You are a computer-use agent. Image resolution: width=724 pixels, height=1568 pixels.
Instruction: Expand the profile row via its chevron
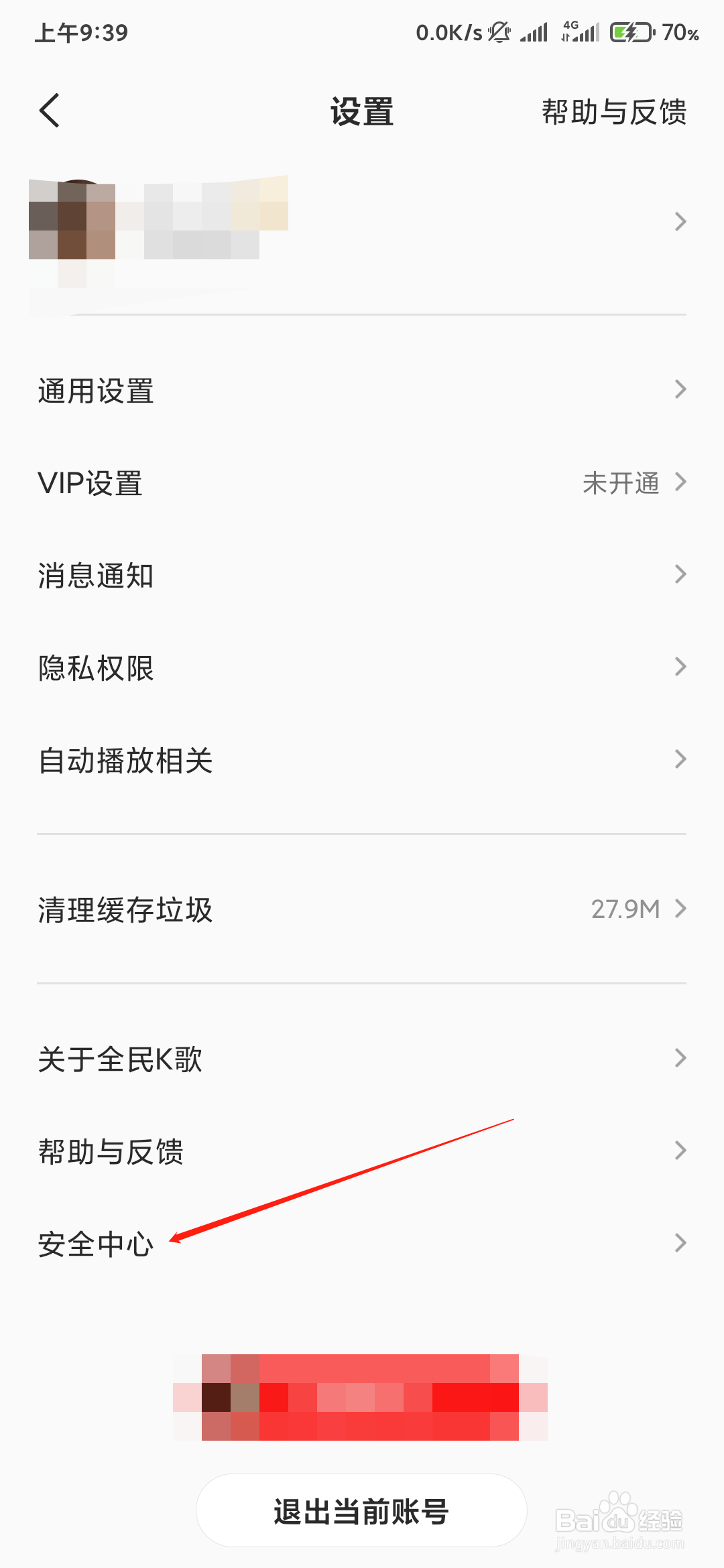pyautogui.click(x=681, y=221)
